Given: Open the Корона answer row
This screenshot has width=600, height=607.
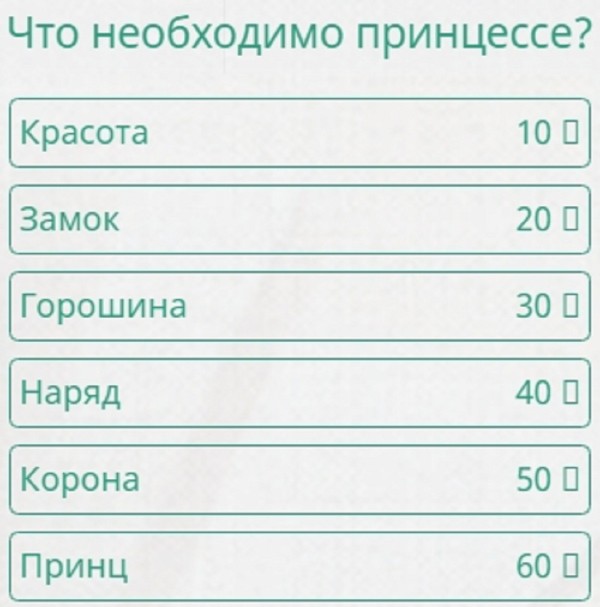Looking at the screenshot, I should [298, 480].
